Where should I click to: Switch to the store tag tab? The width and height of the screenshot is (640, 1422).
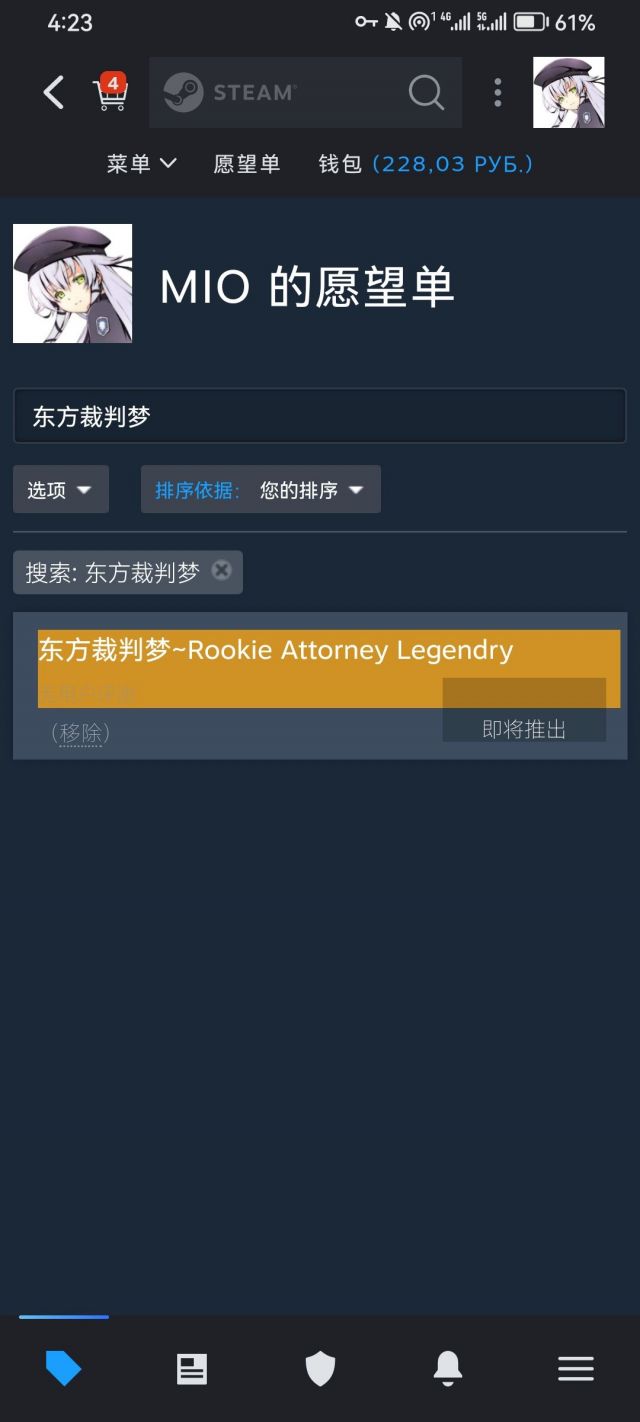point(63,1368)
